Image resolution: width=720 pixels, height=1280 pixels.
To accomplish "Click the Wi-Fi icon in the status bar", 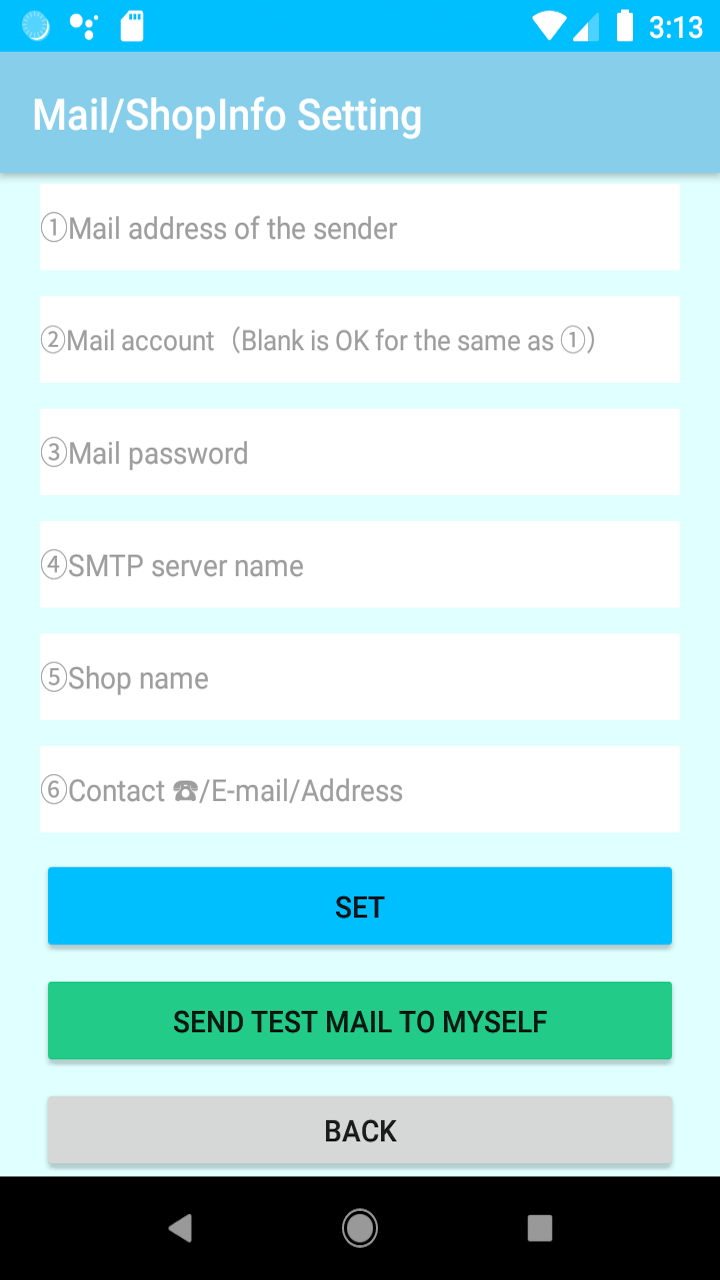I will coord(549,28).
